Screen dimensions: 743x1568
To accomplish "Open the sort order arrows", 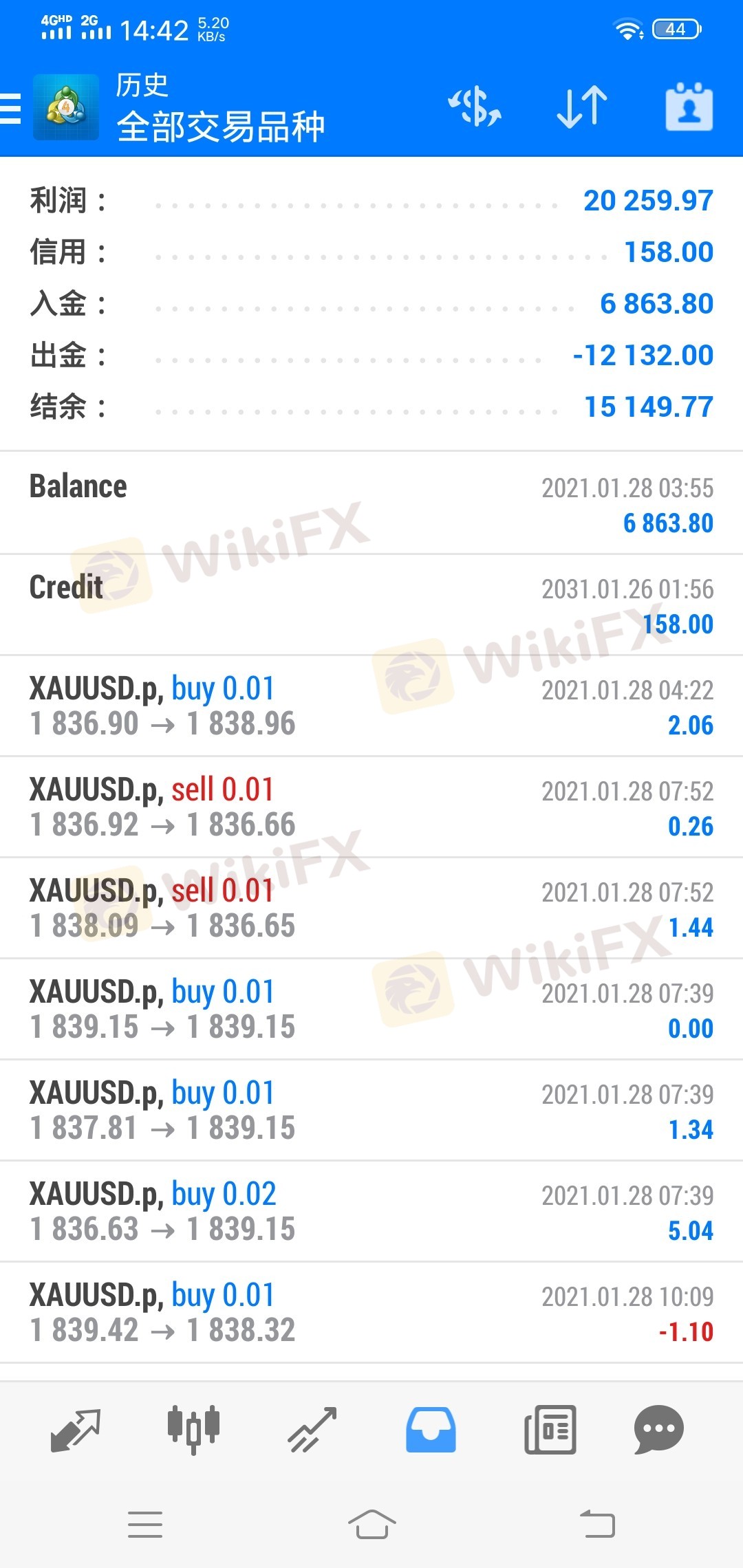I will coord(582,107).
